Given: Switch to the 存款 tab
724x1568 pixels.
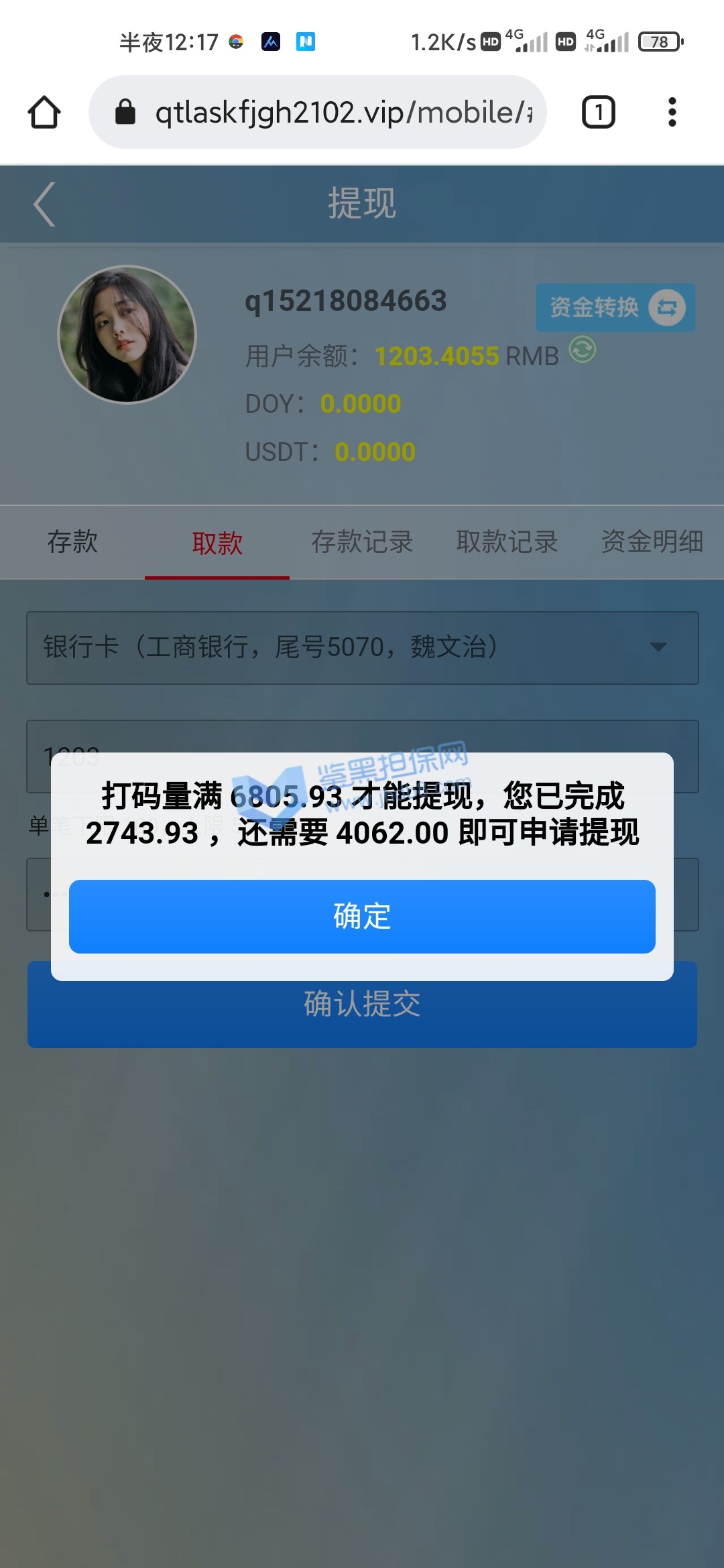Looking at the screenshot, I should [x=72, y=541].
